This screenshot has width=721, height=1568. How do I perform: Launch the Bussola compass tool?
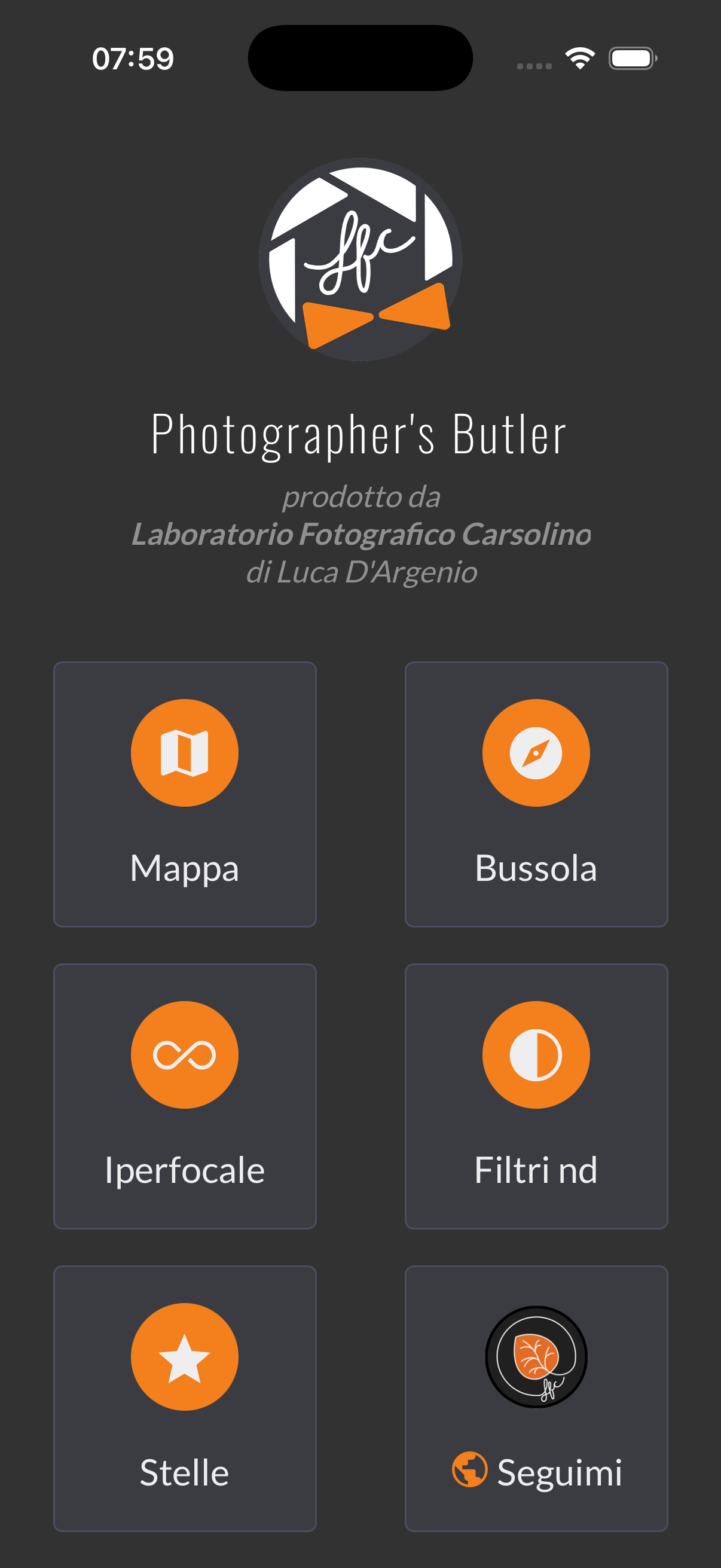(x=536, y=793)
